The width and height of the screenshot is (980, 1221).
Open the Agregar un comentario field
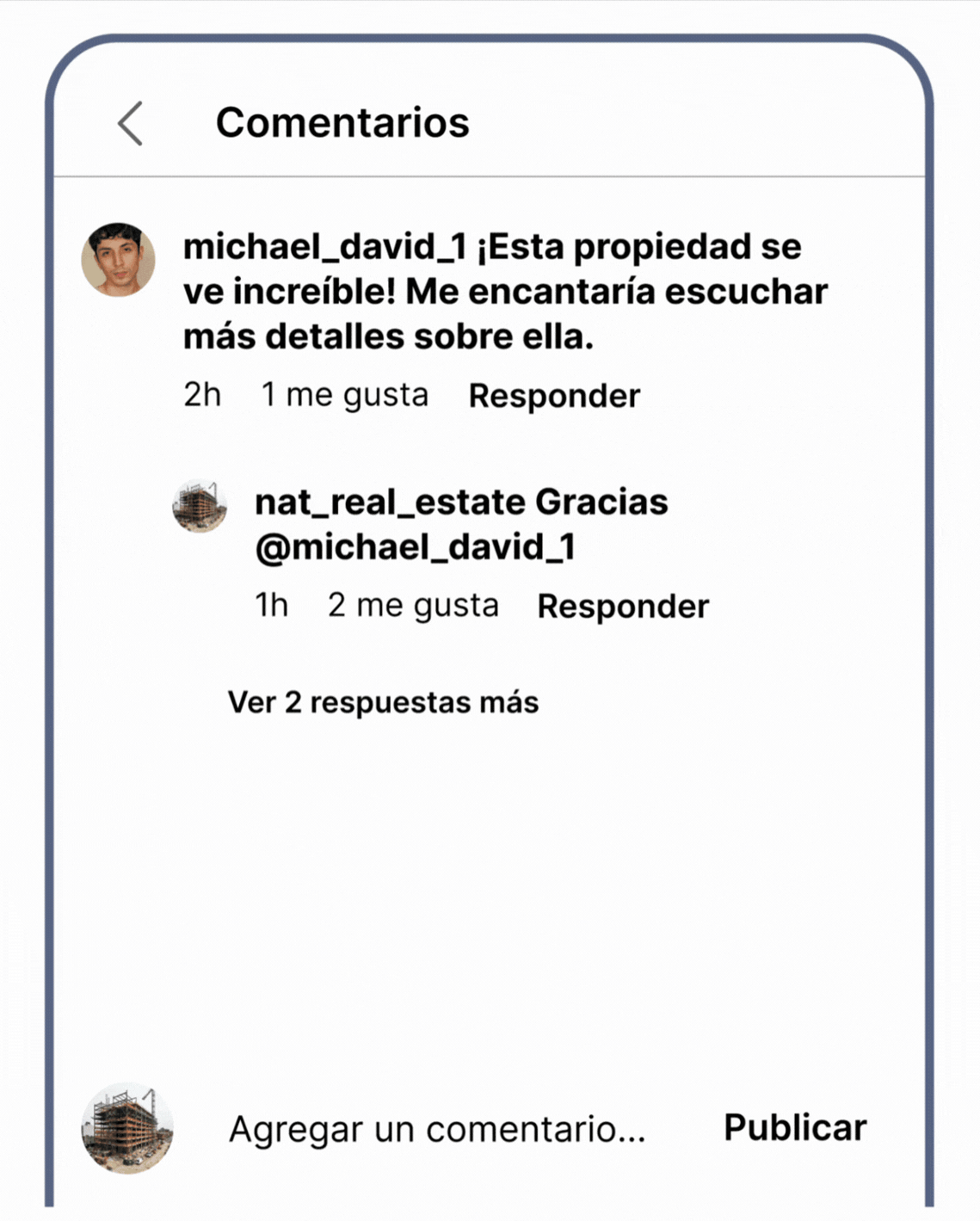437,1129
